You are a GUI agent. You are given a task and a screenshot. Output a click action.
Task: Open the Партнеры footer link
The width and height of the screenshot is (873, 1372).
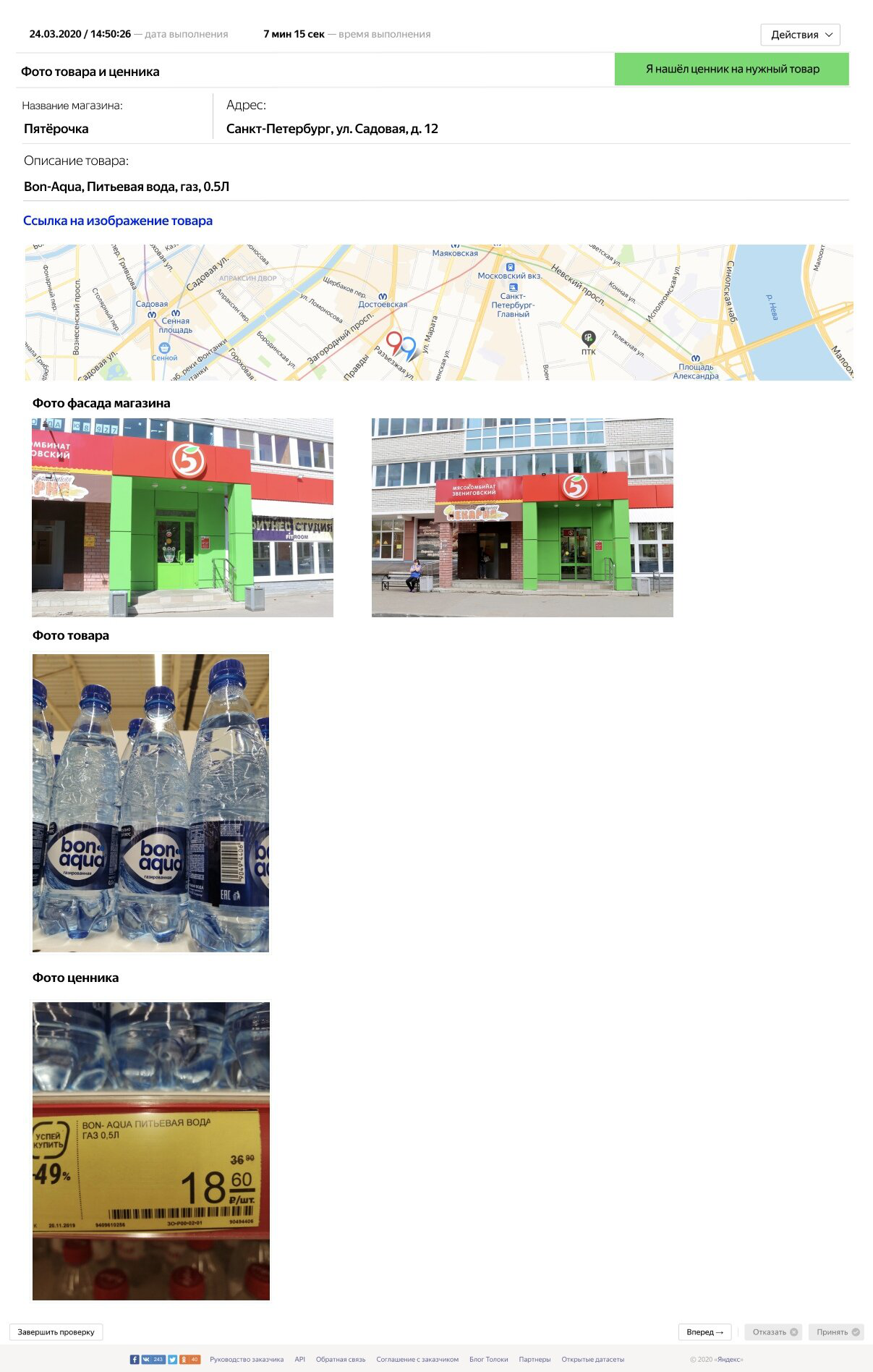click(535, 1360)
